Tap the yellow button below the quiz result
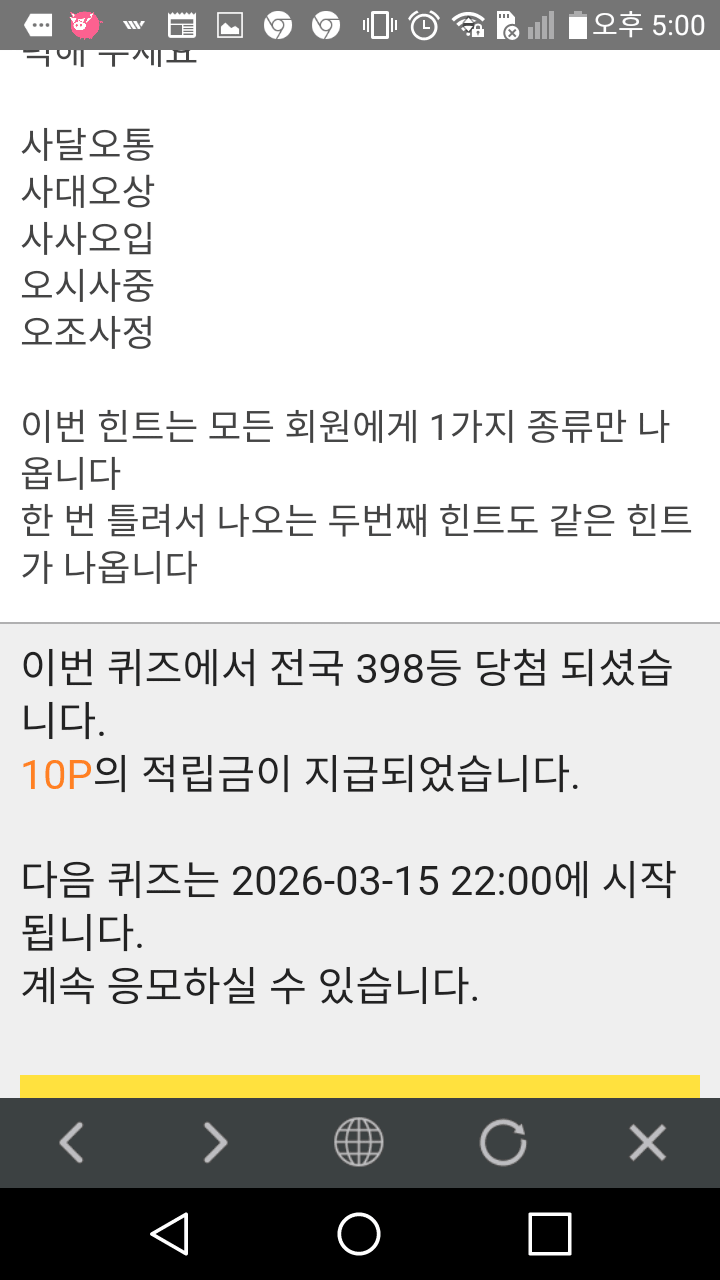This screenshot has width=720, height=1280. (360, 1087)
